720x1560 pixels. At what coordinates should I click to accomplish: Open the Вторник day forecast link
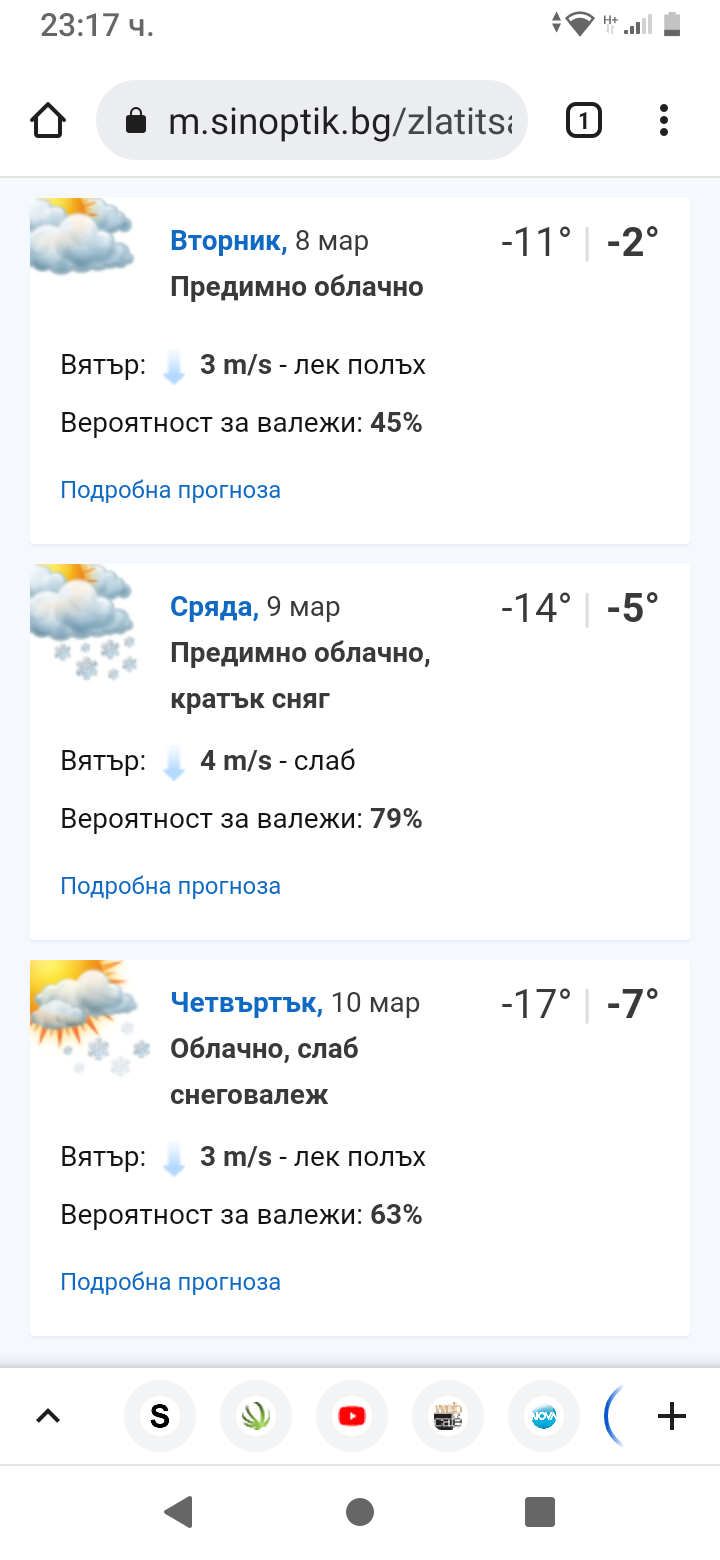(x=228, y=241)
